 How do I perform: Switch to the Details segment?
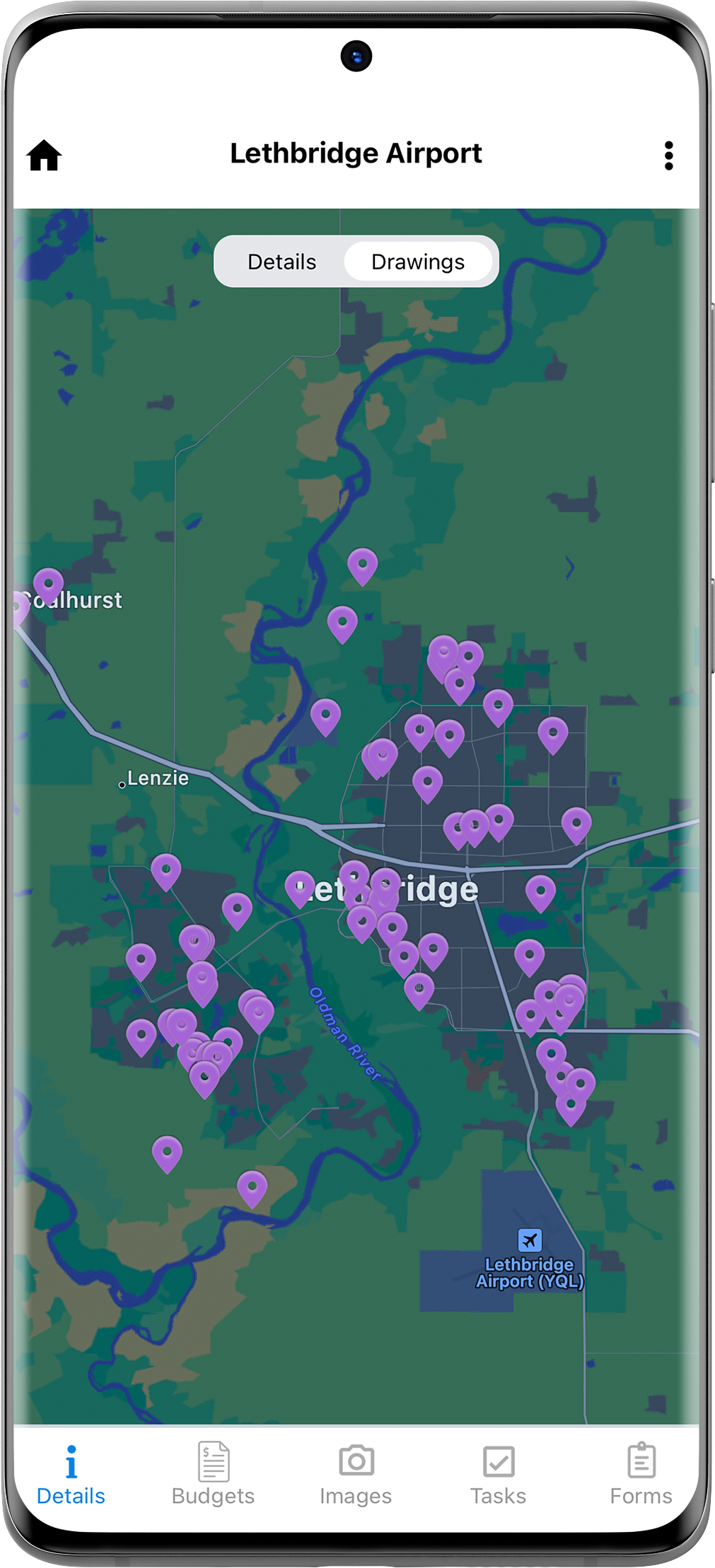pos(281,262)
